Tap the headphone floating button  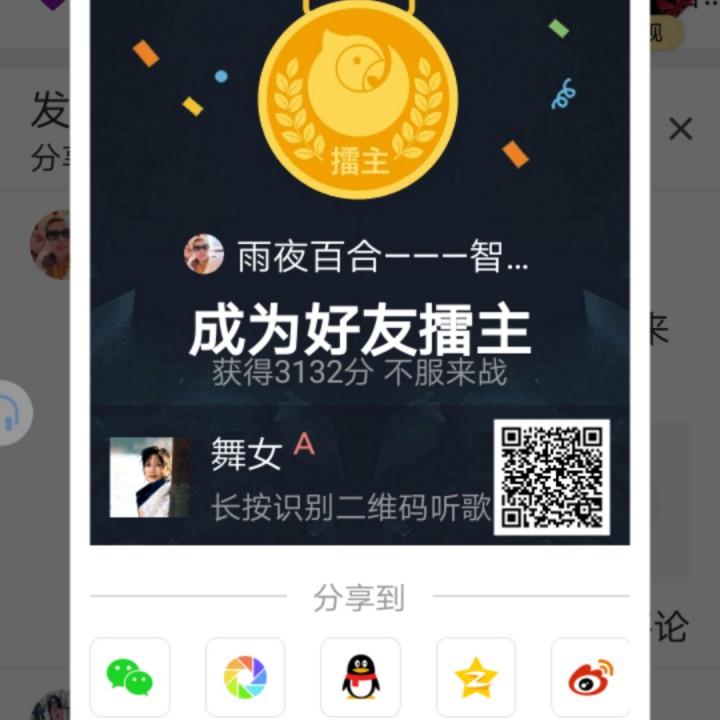[x=11, y=412]
